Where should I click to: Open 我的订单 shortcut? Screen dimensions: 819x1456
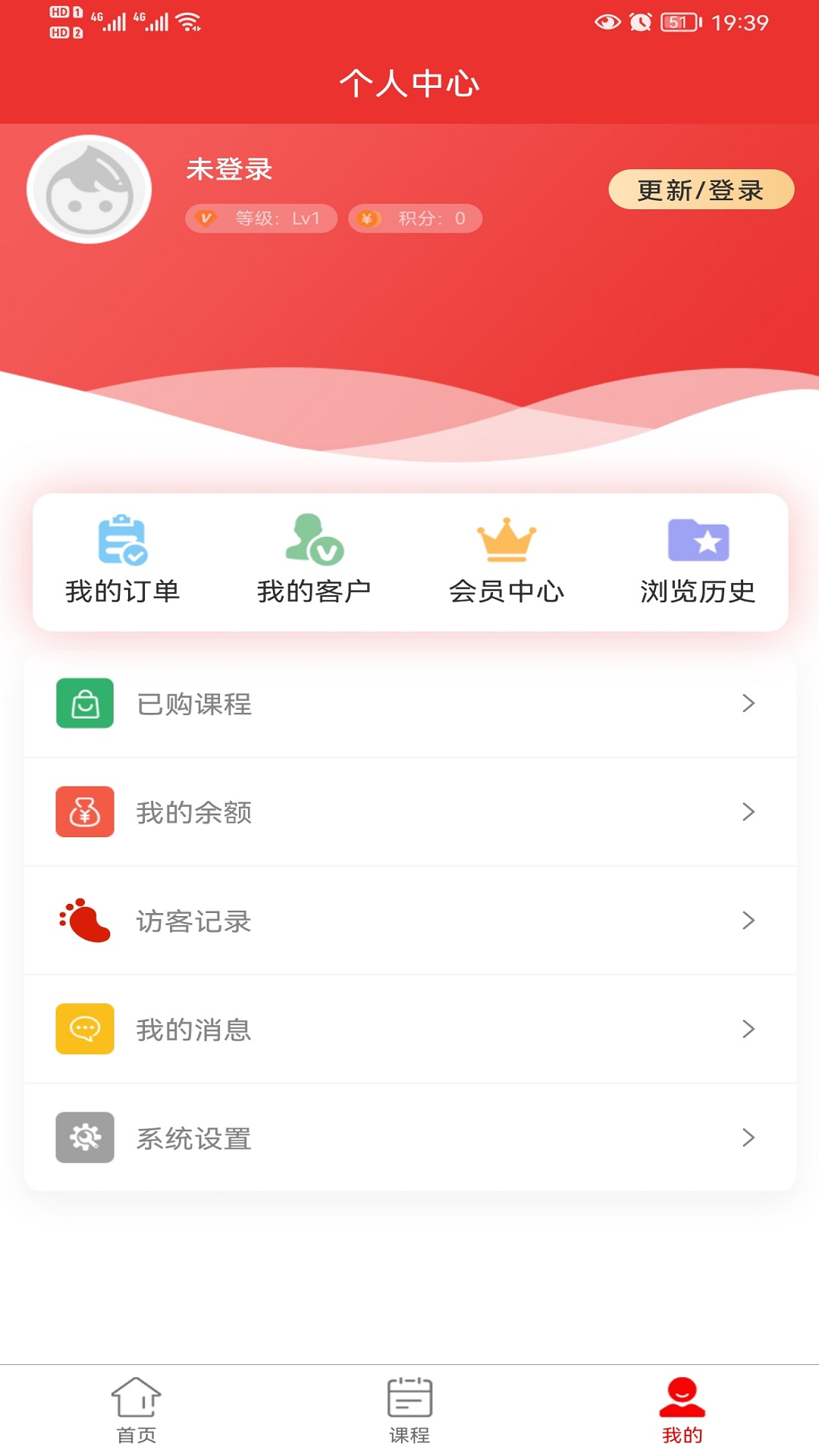[123, 561]
